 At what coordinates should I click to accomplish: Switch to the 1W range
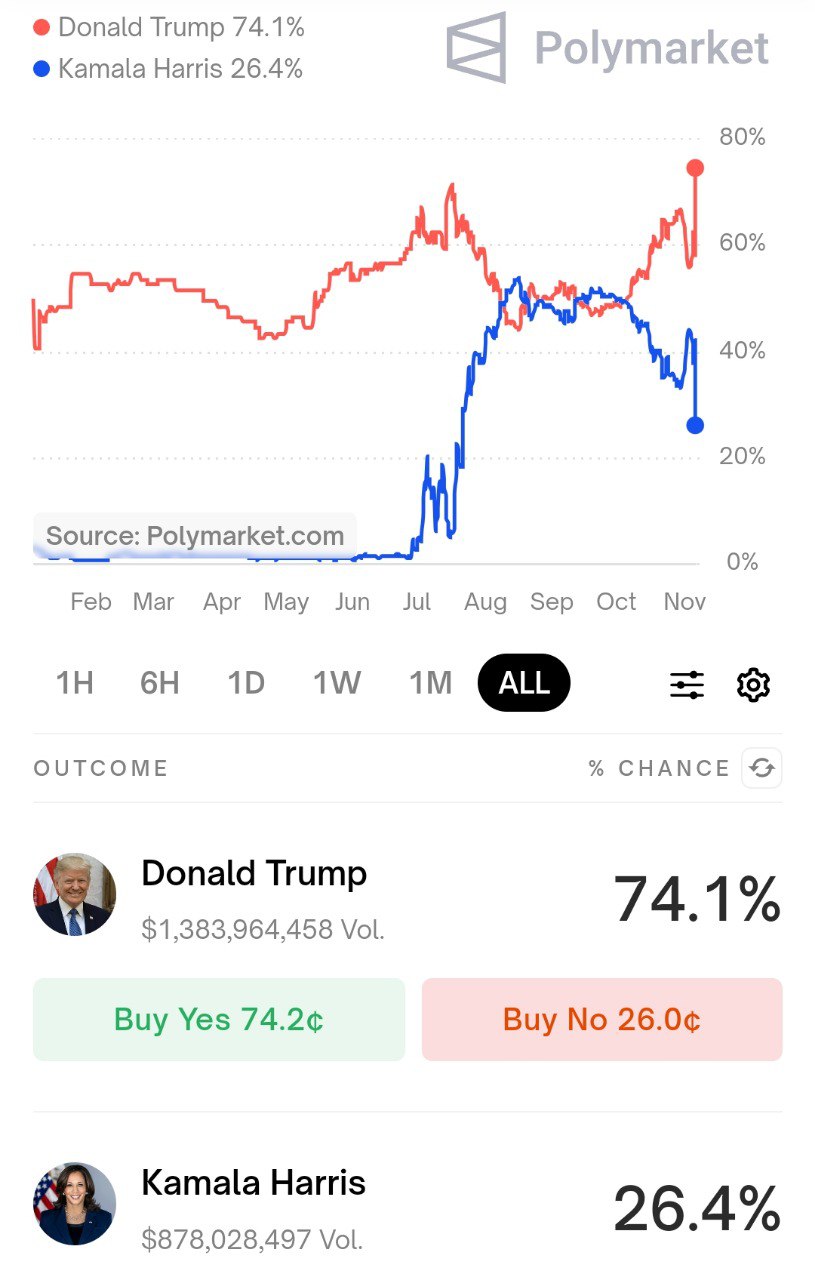click(x=337, y=683)
